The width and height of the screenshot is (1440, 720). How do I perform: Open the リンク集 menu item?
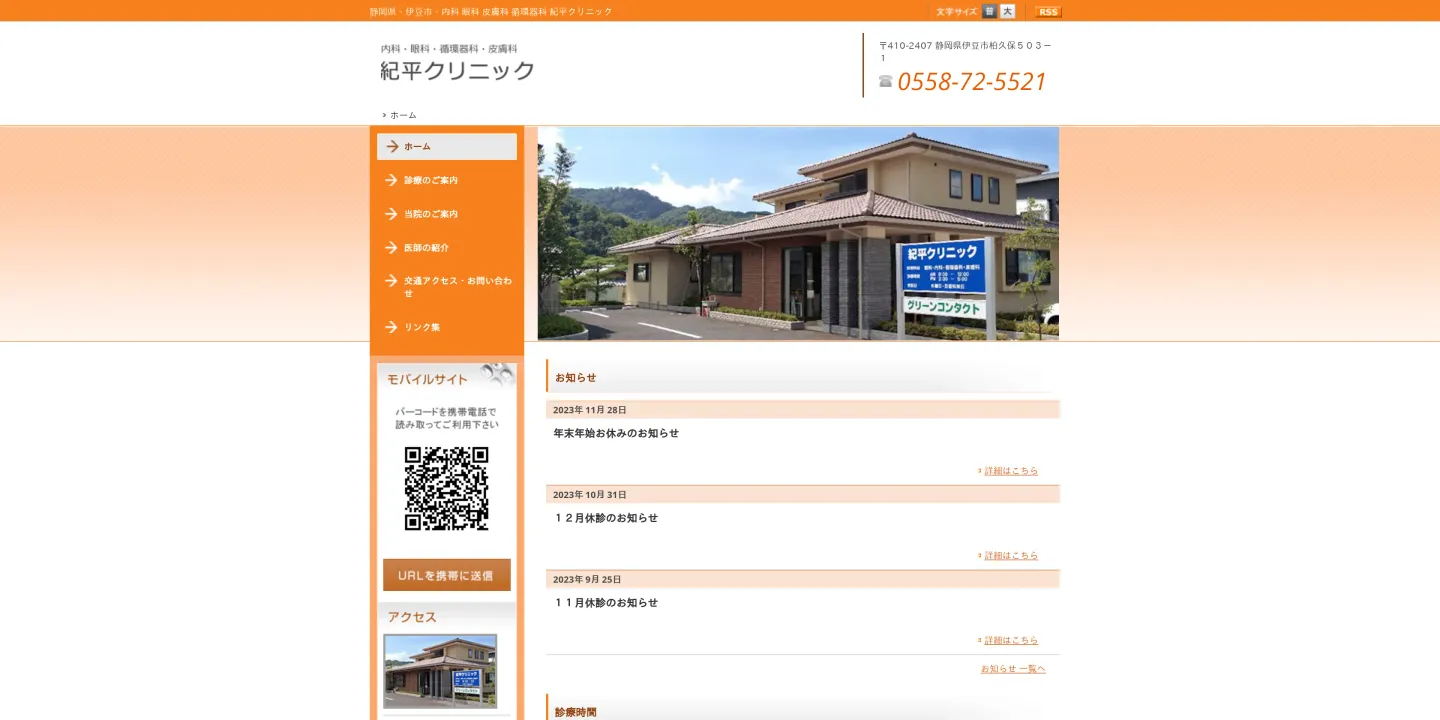click(x=422, y=327)
